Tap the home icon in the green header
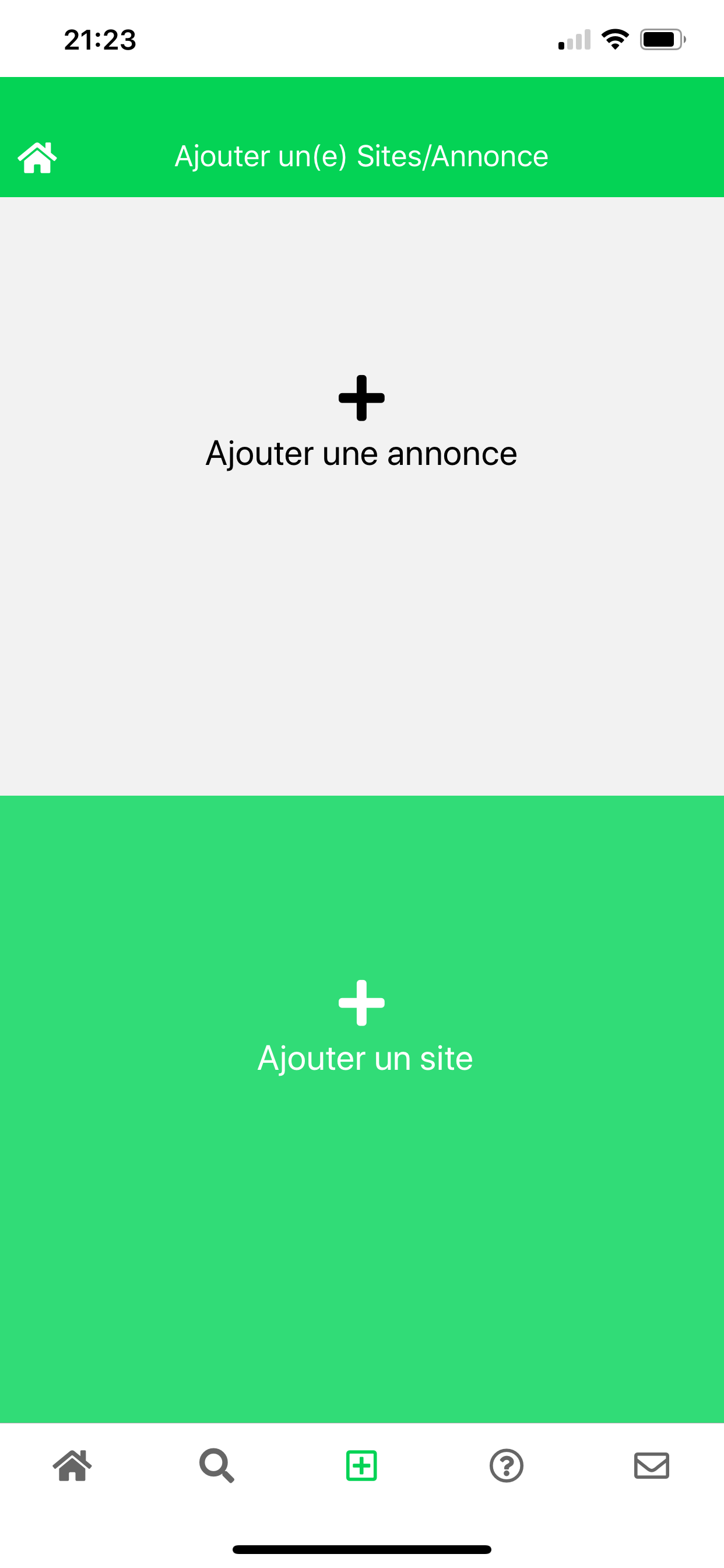This screenshot has width=724, height=1568. click(37, 157)
